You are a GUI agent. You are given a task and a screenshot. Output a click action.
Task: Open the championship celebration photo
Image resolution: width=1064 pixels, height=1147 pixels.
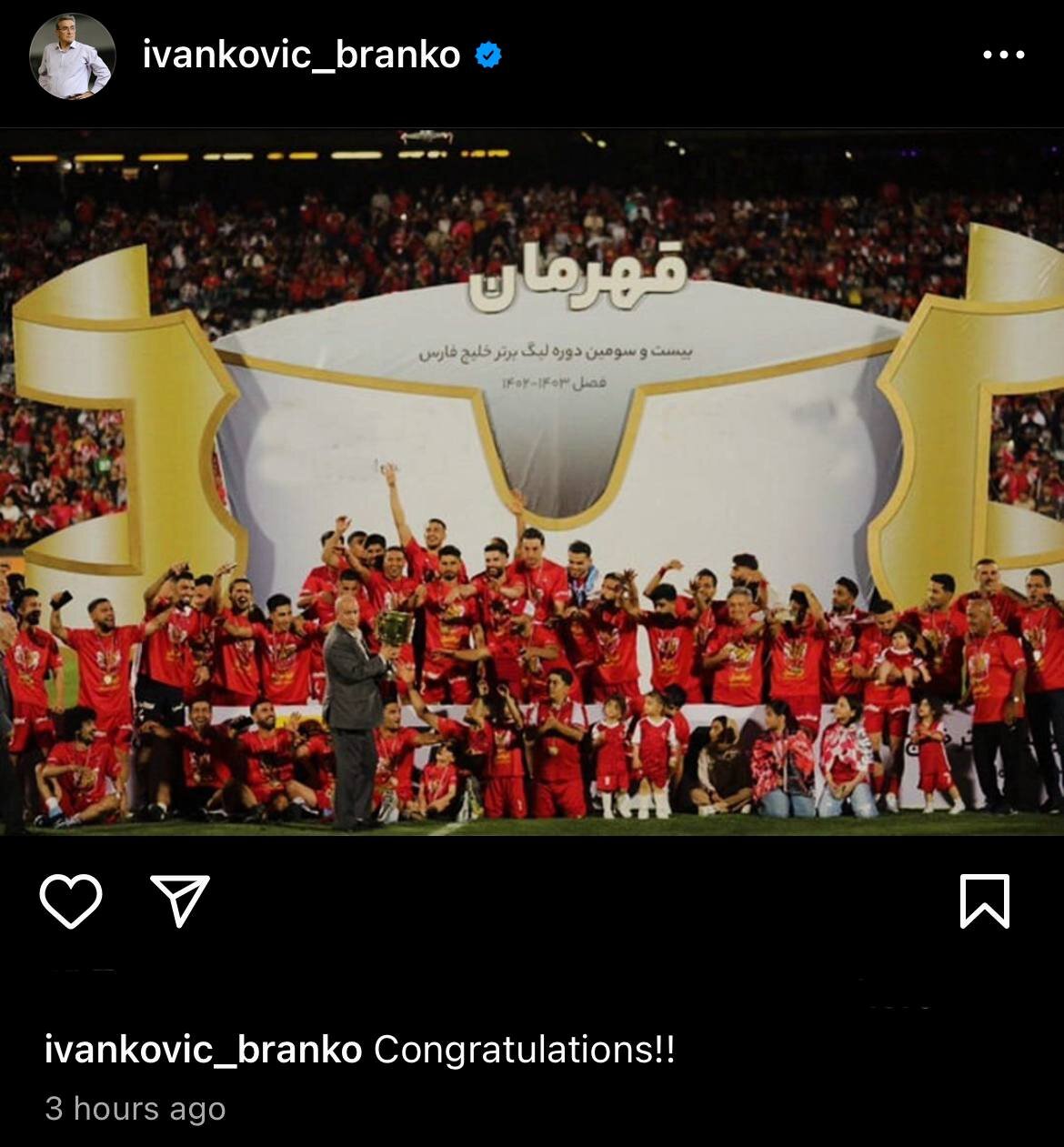(532, 482)
